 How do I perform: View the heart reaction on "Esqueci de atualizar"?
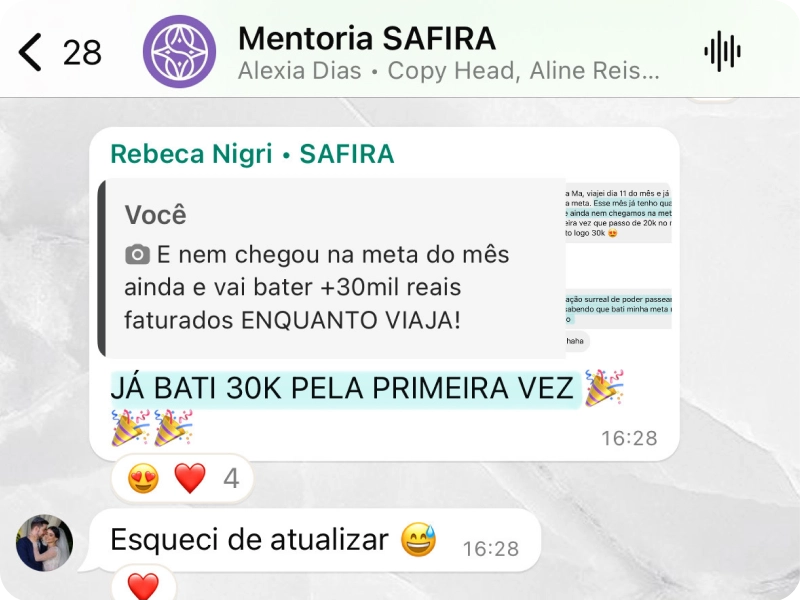point(143,586)
